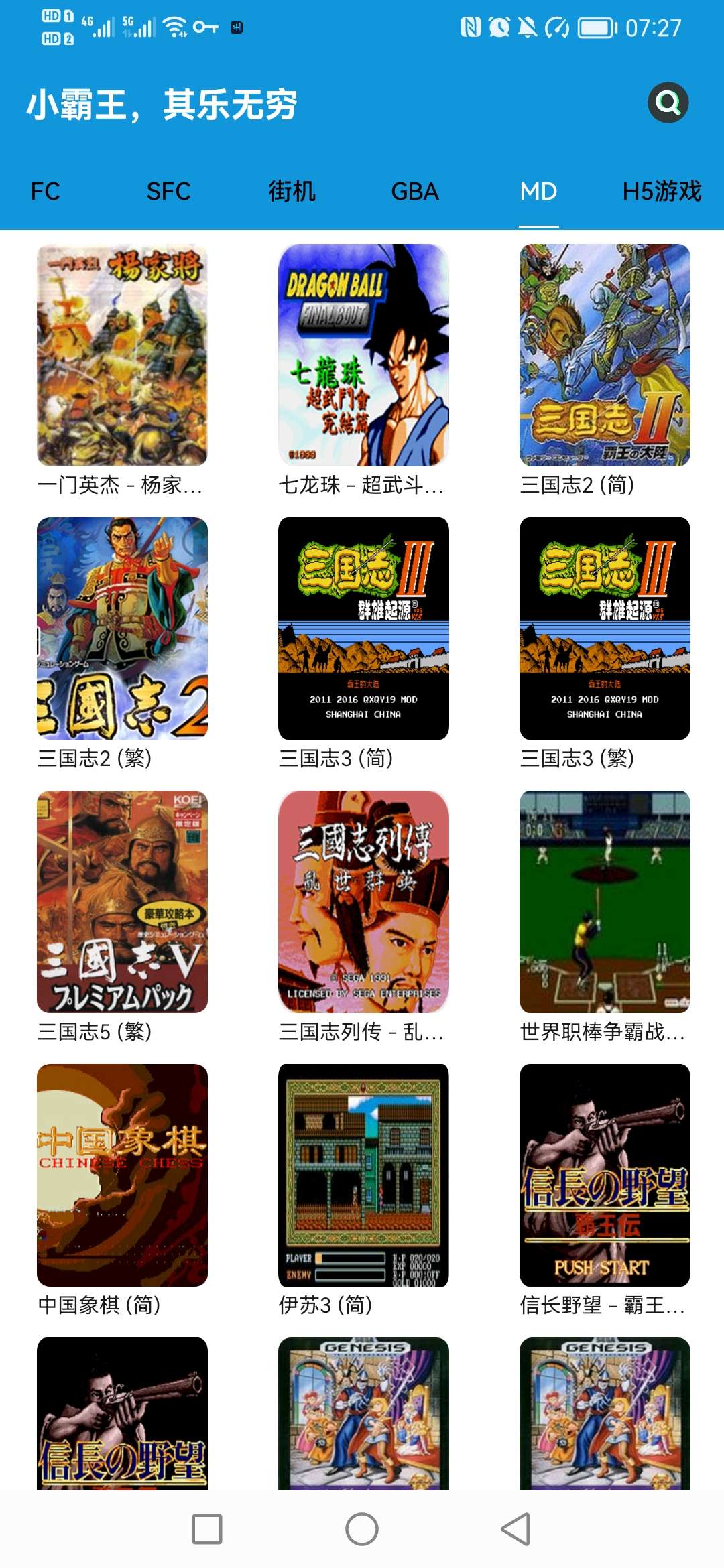
Task: Open the 一门英杰 - 杨家… game
Action: coord(122,370)
